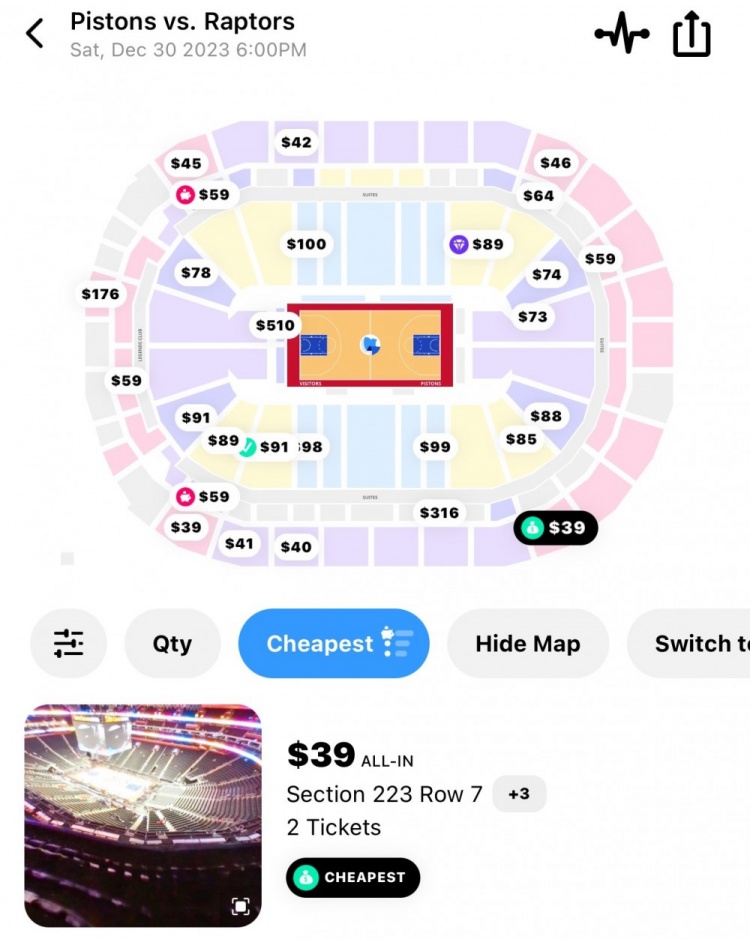Viewport: 750px width, 939px height.
Task: Share this Pistons vs. Raptors event
Action: 691,35
